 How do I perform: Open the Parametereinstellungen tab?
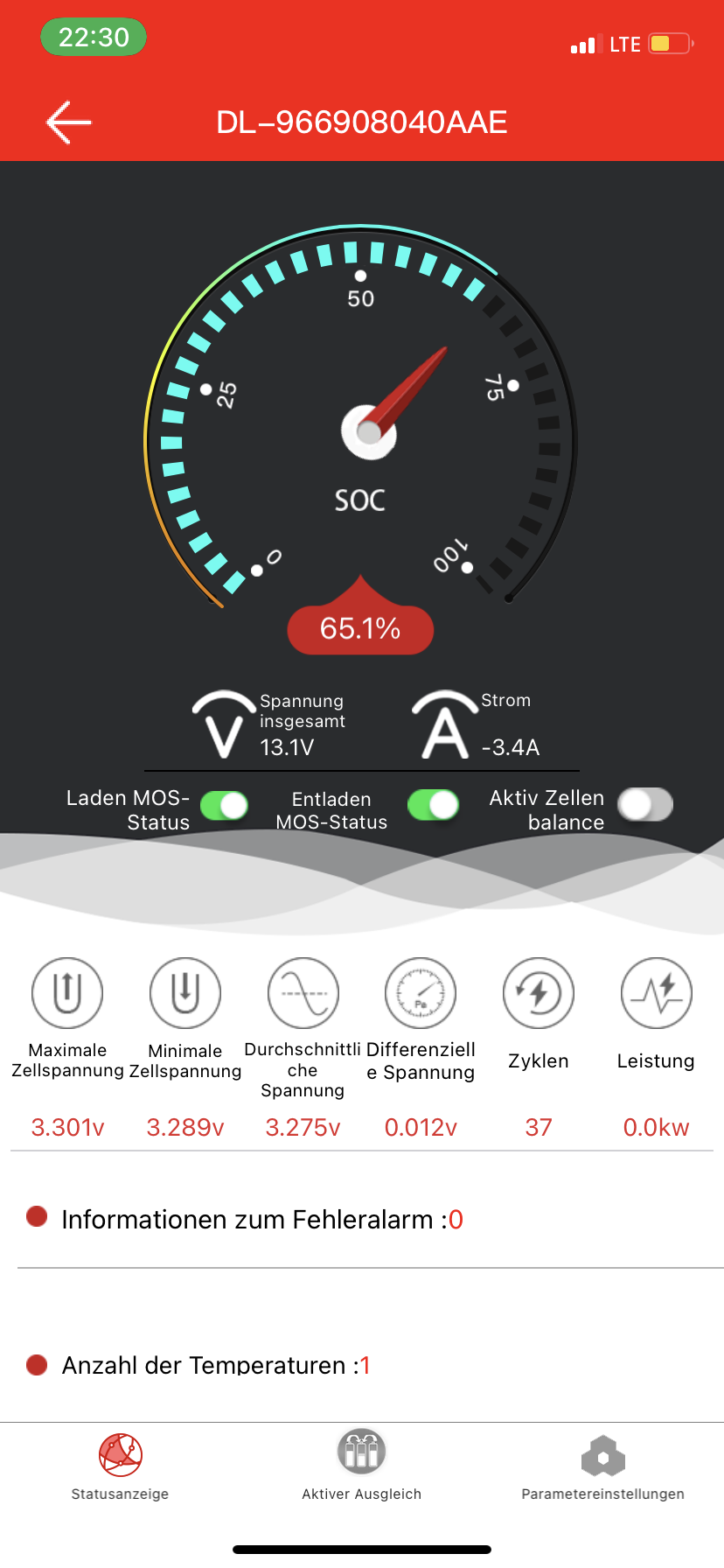(602, 1467)
